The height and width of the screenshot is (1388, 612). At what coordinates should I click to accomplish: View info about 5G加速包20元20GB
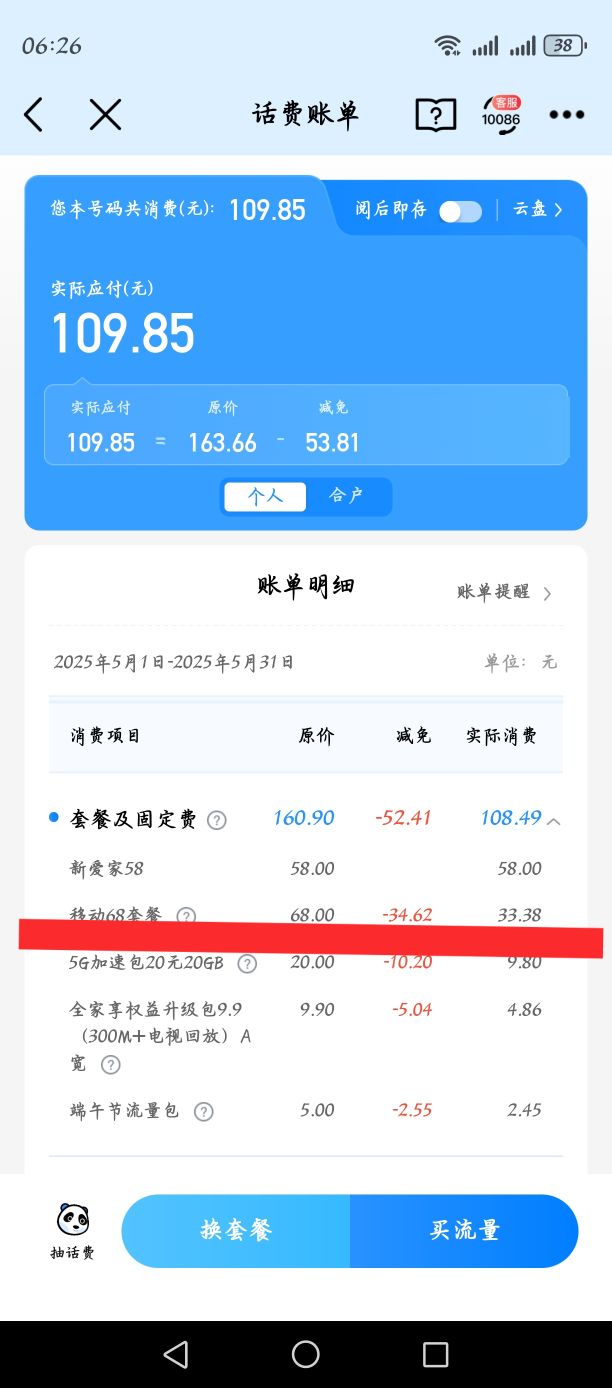point(247,964)
